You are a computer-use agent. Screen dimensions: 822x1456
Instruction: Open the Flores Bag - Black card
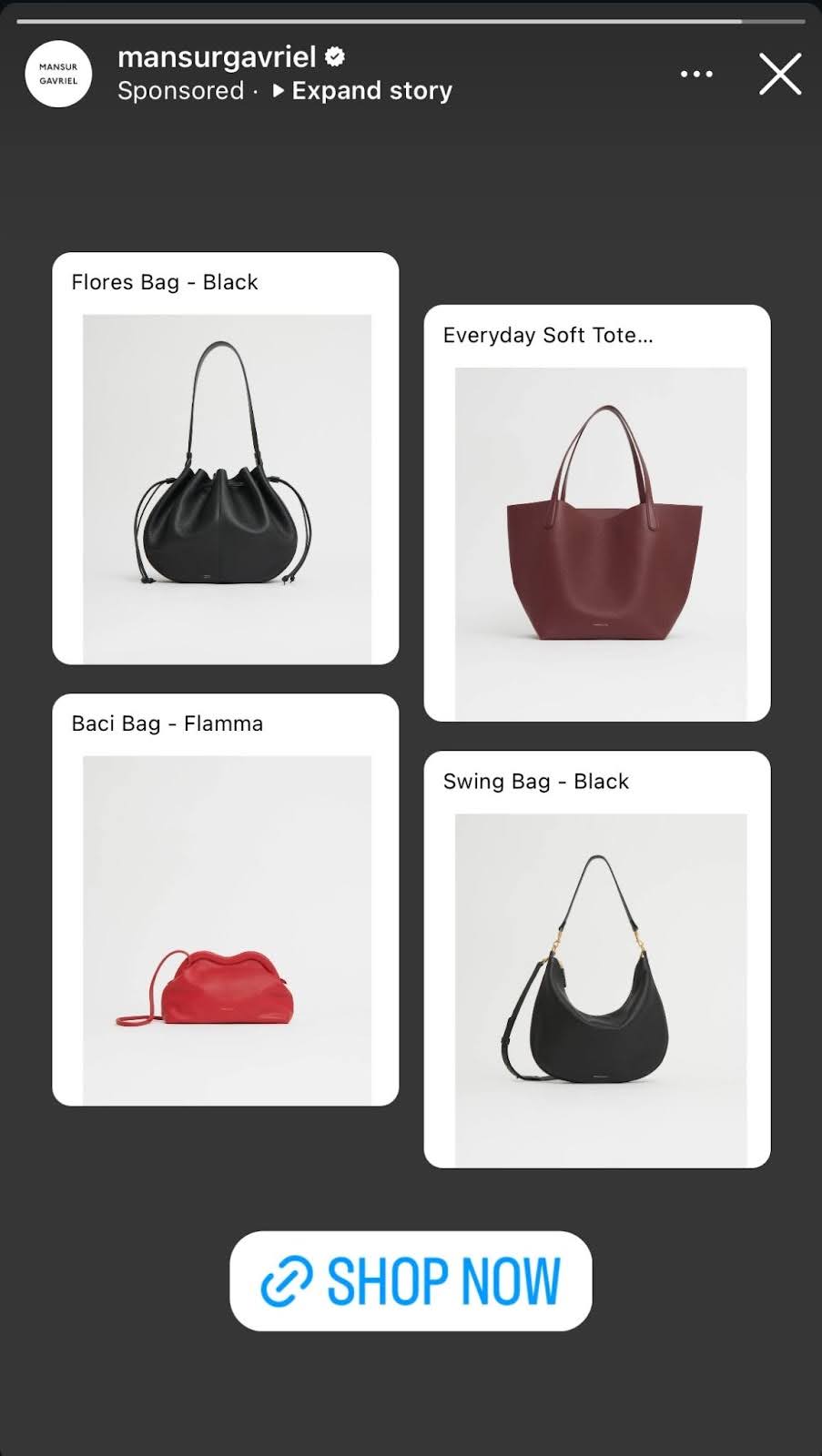pos(226,459)
